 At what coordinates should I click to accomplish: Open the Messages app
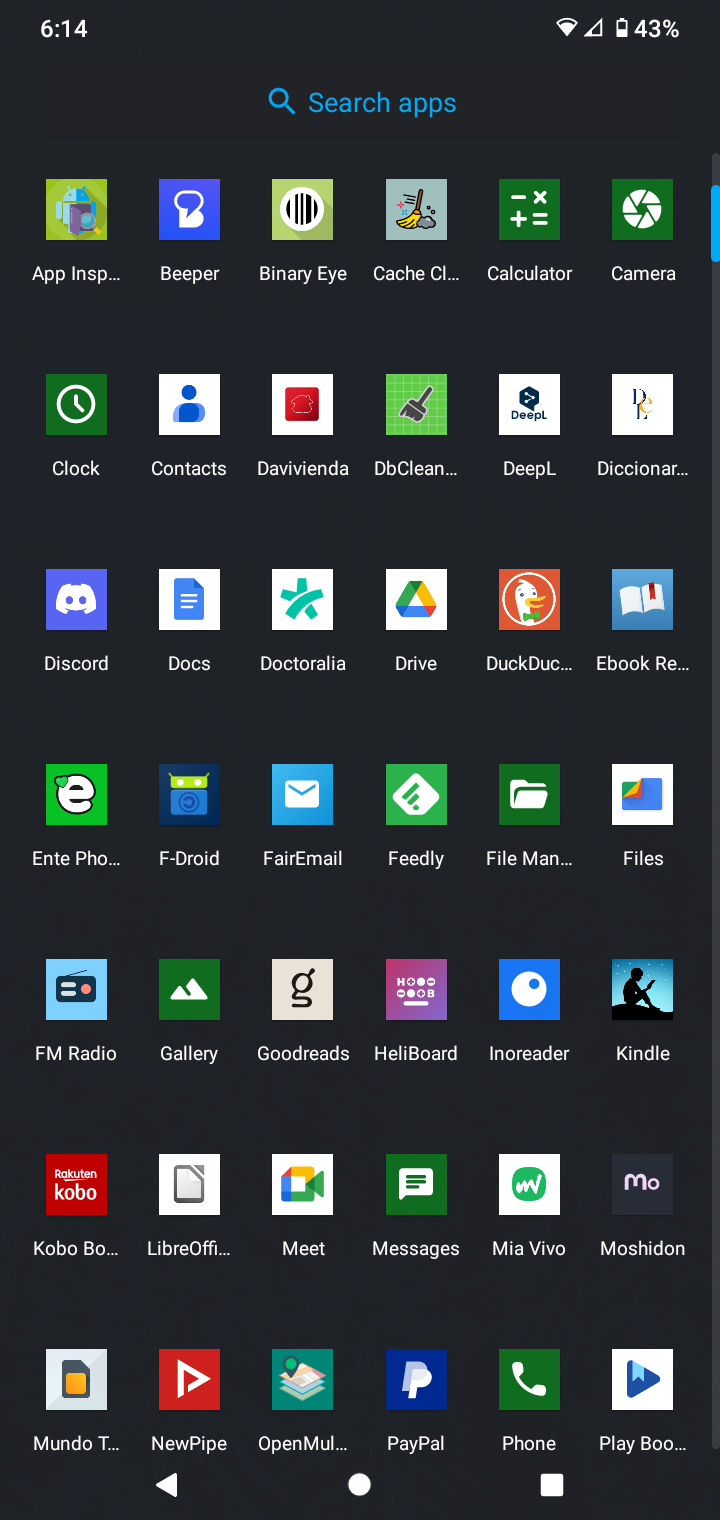pos(416,1185)
